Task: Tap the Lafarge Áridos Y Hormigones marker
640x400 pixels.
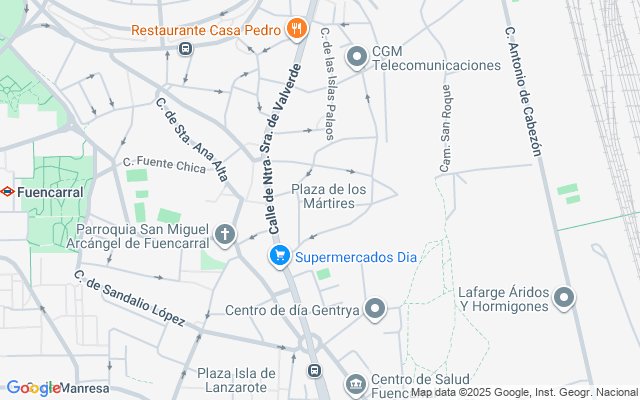Action: (564, 298)
